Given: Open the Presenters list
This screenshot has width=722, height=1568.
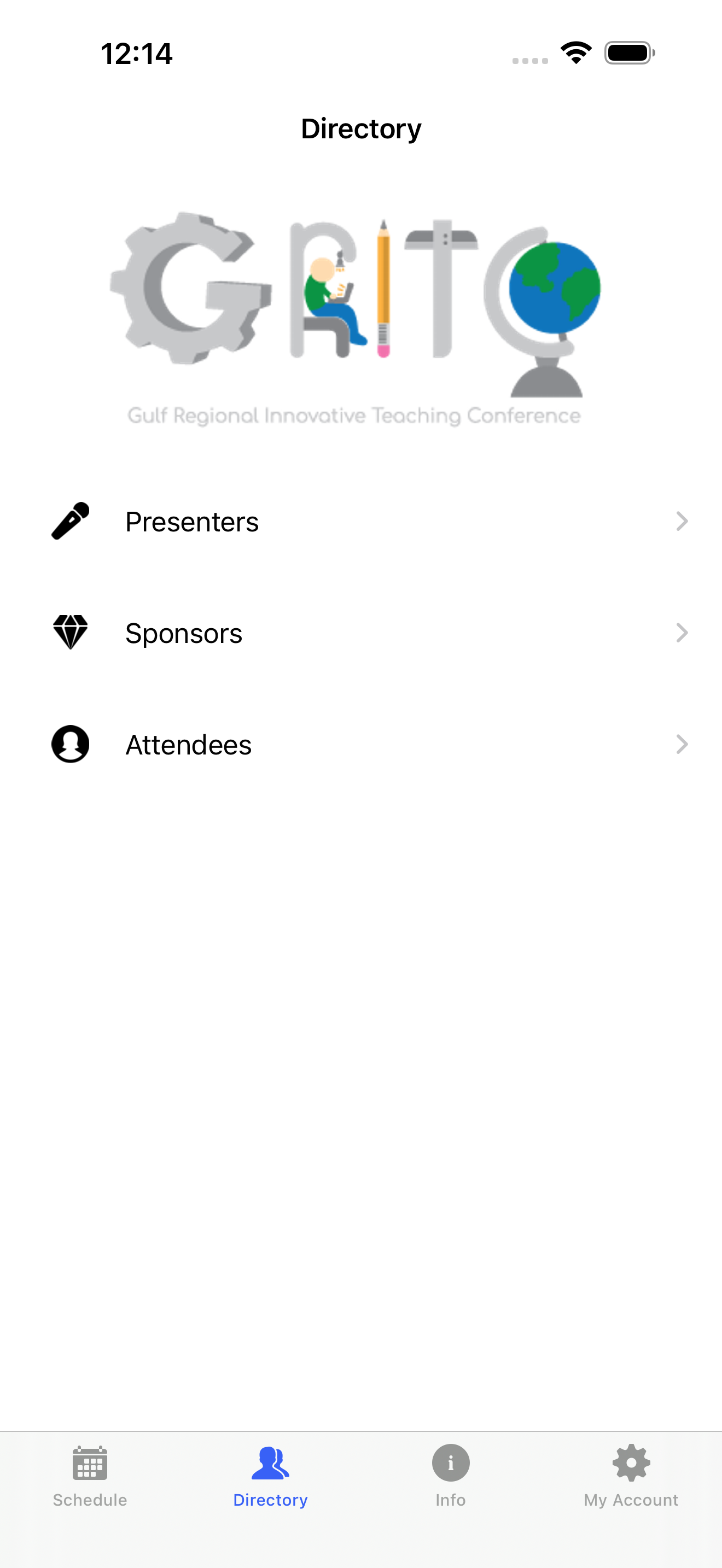Looking at the screenshot, I should click(361, 522).
